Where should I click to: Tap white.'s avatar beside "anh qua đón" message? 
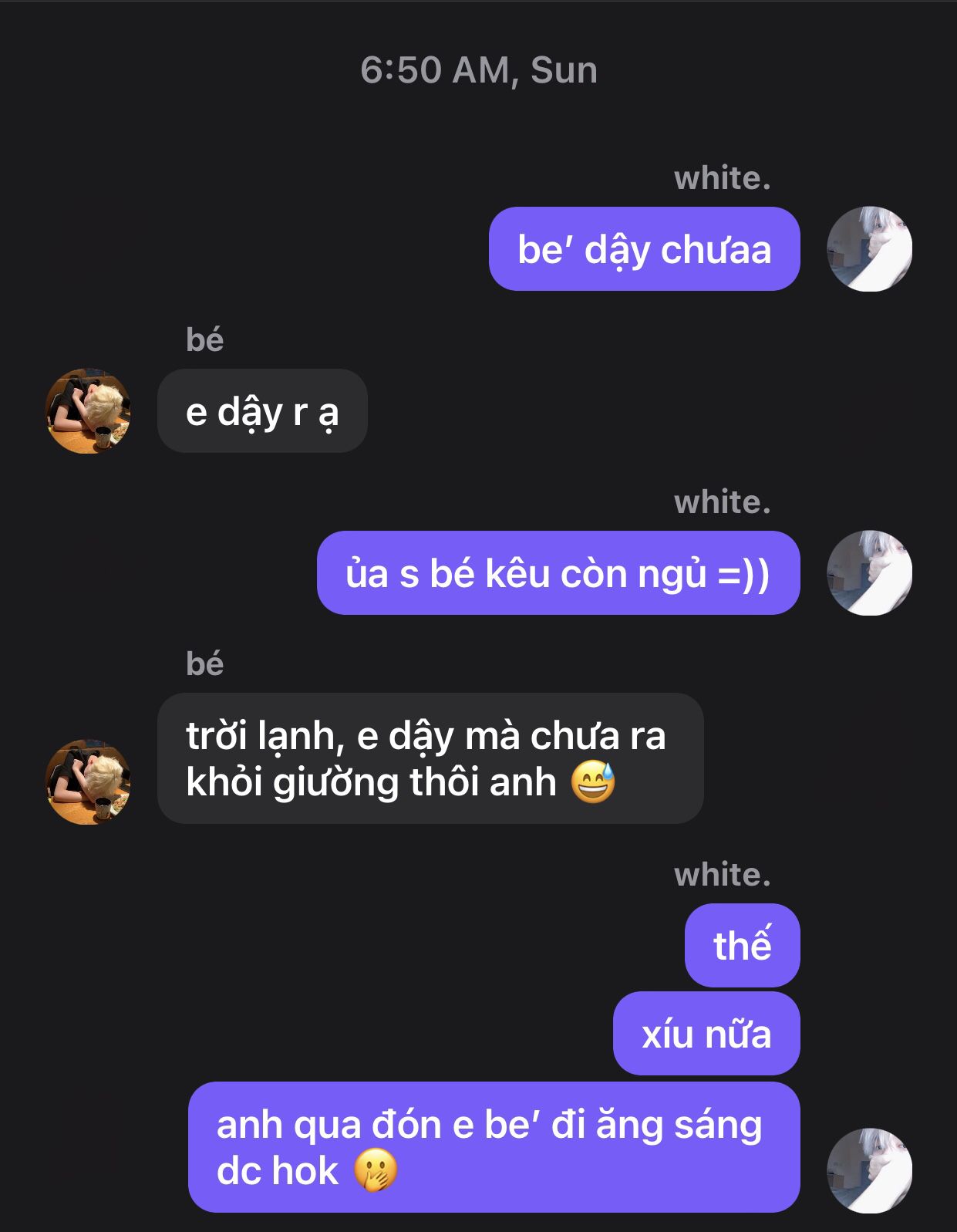(x=869, y=1170)
